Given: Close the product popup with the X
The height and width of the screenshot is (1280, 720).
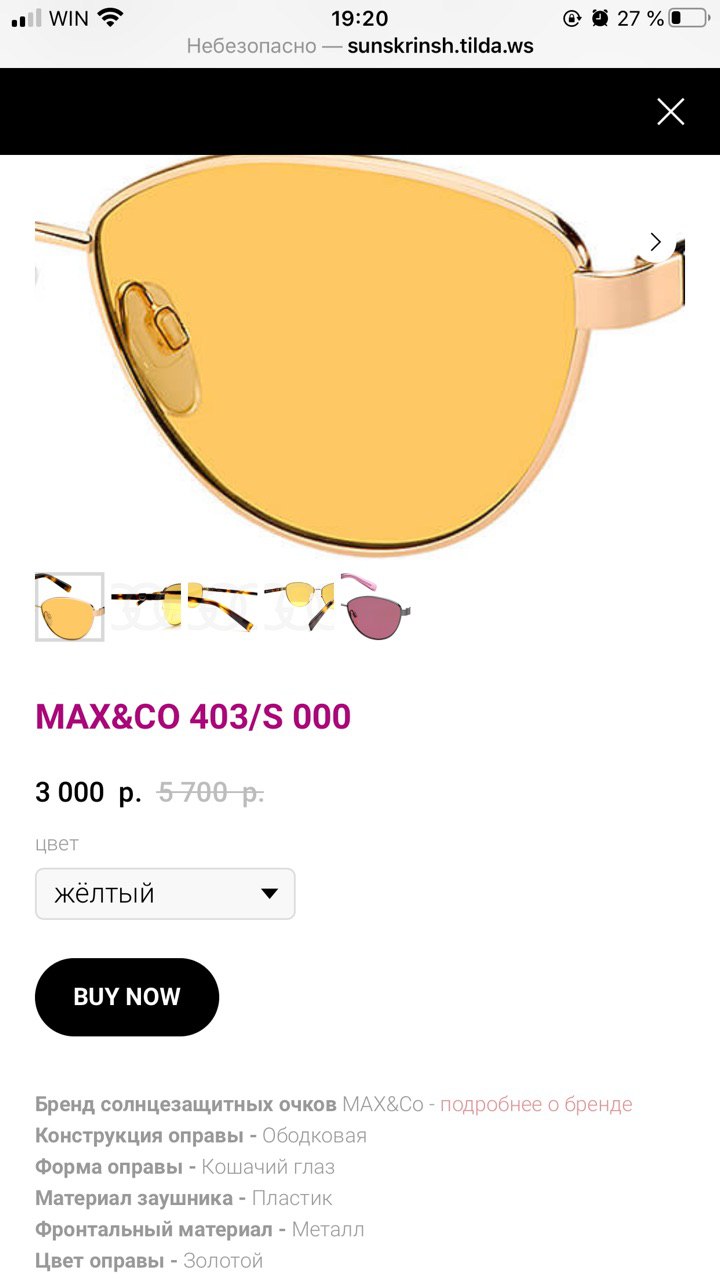Looking at the screenshot, I should click(x=670, y=112).
